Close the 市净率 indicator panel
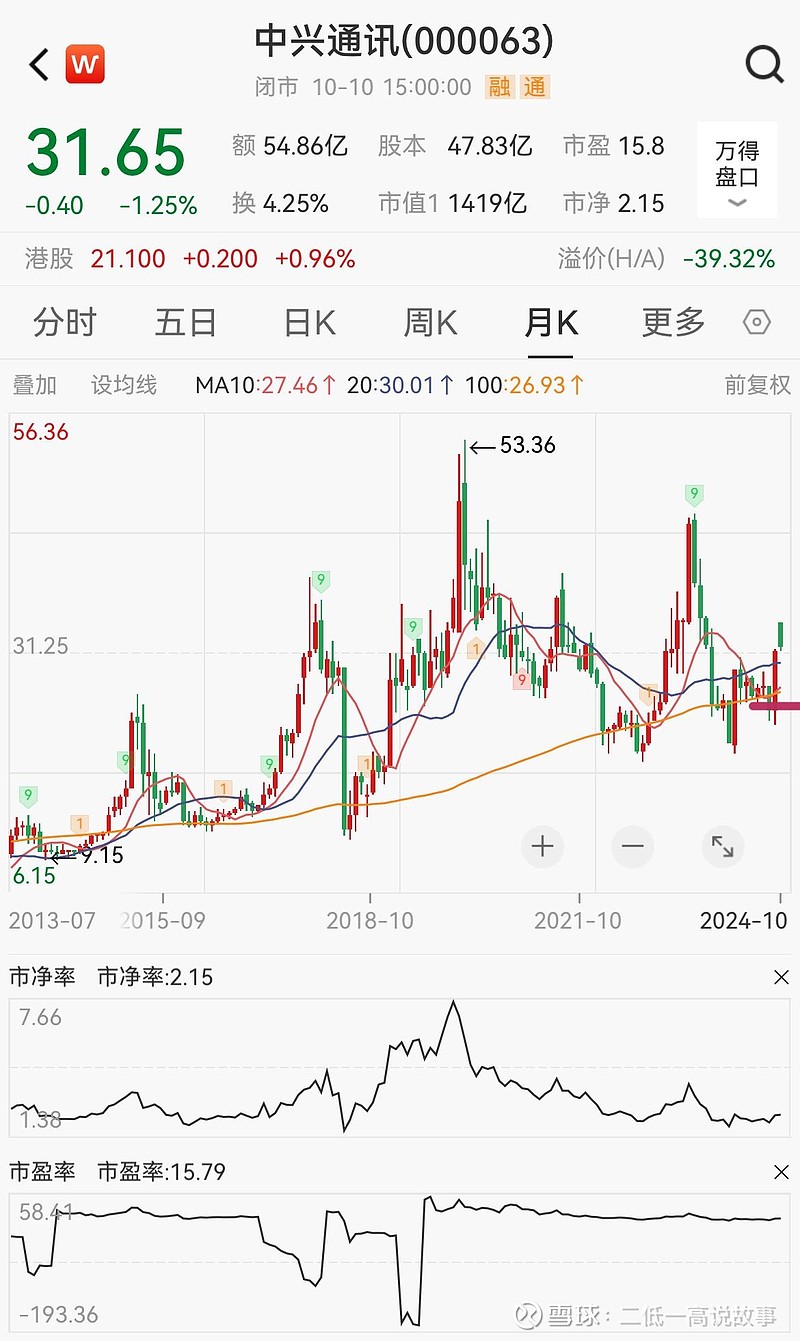The width and height of the screenshot is (800, 1341). pos(781,977)
